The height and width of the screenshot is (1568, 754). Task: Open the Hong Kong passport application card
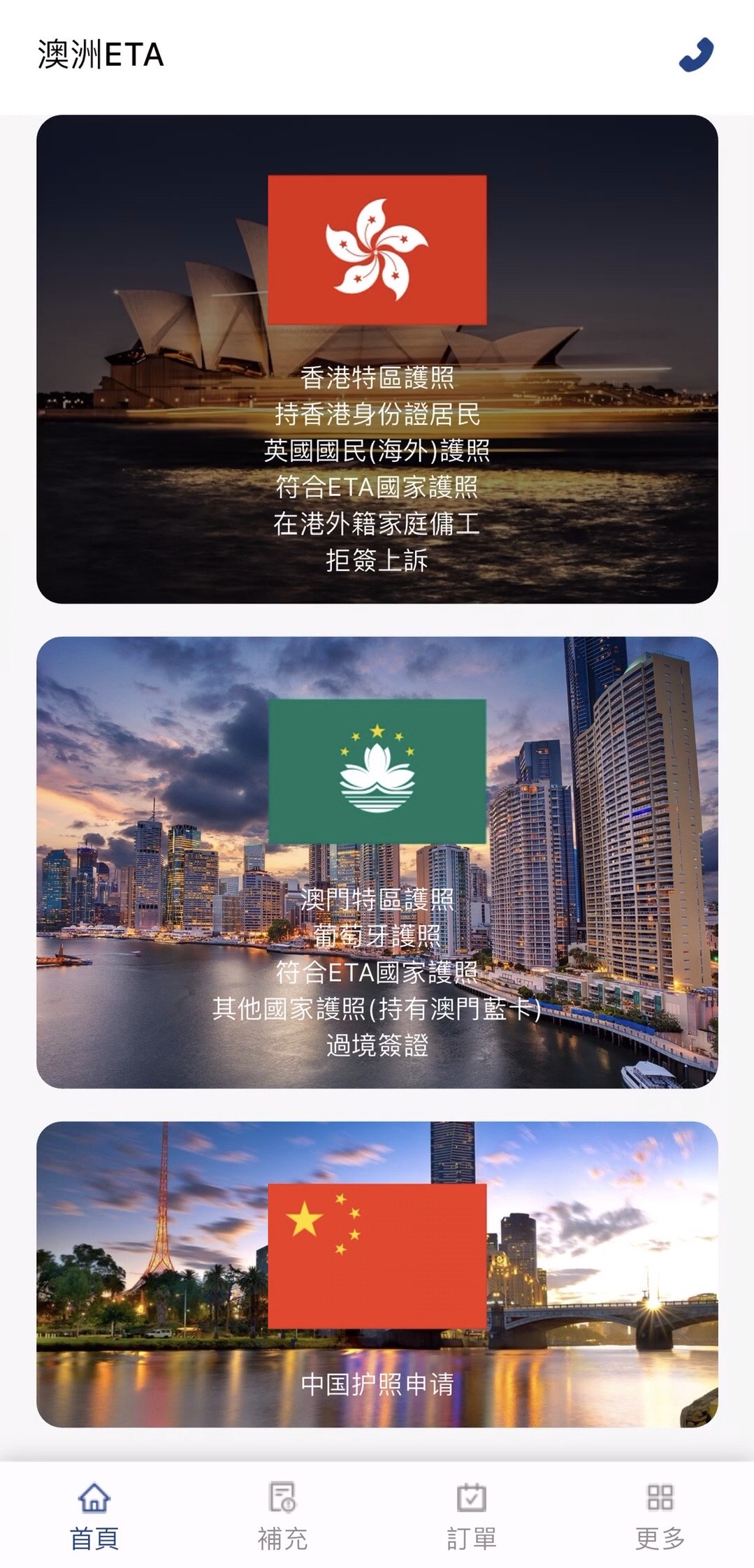coord(377,359)
